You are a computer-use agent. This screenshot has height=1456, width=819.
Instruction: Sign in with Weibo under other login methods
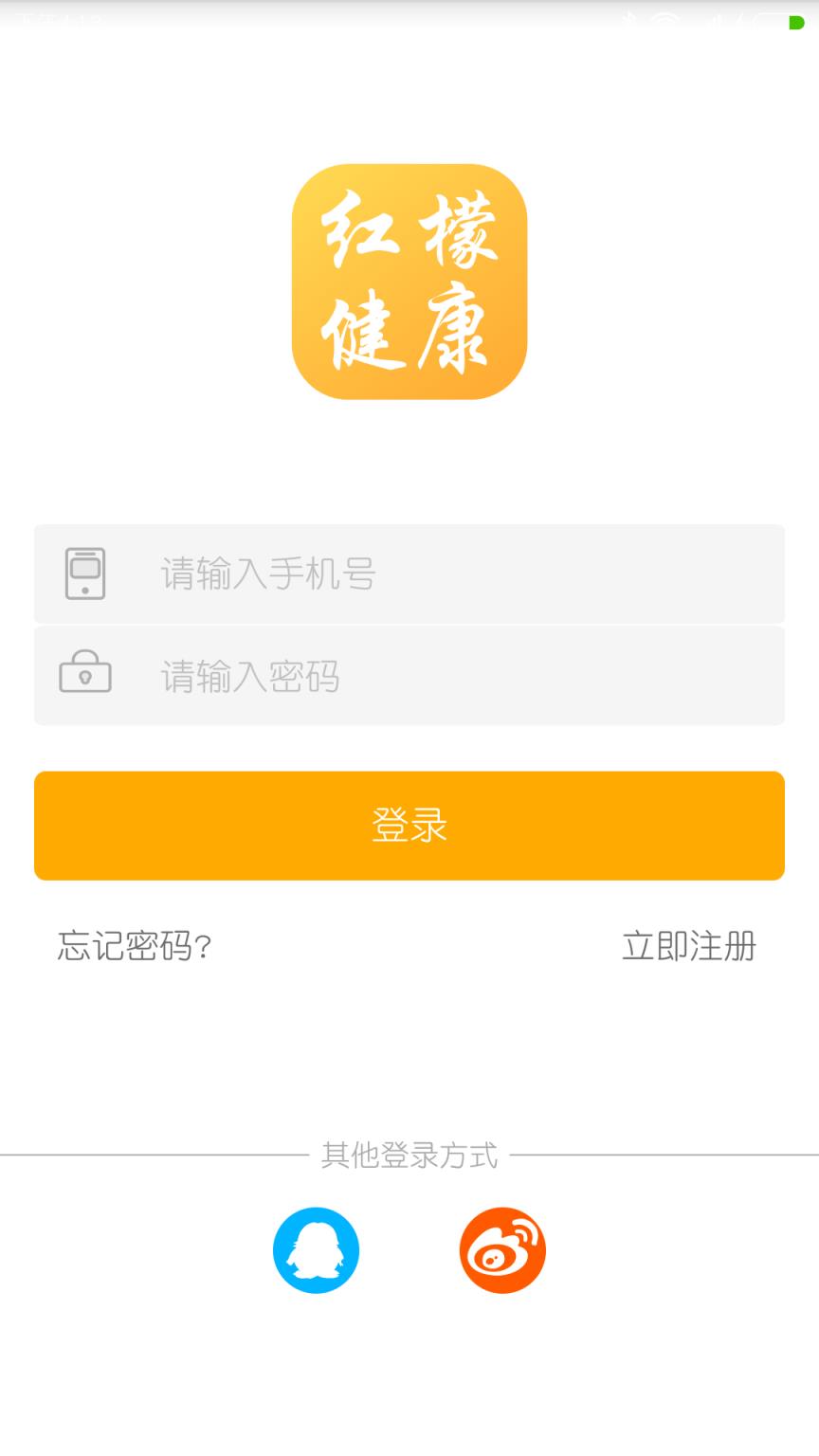click(502, 1249)
